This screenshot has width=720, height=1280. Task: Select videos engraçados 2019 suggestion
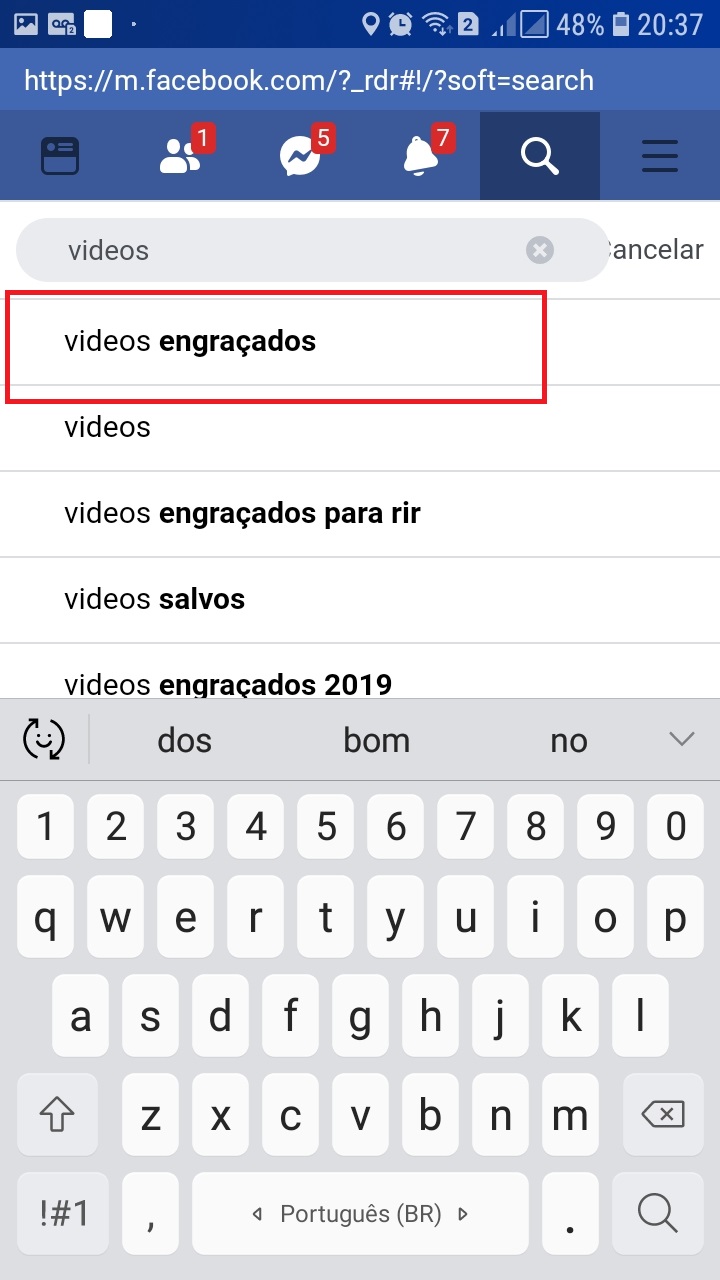[228, 684]
